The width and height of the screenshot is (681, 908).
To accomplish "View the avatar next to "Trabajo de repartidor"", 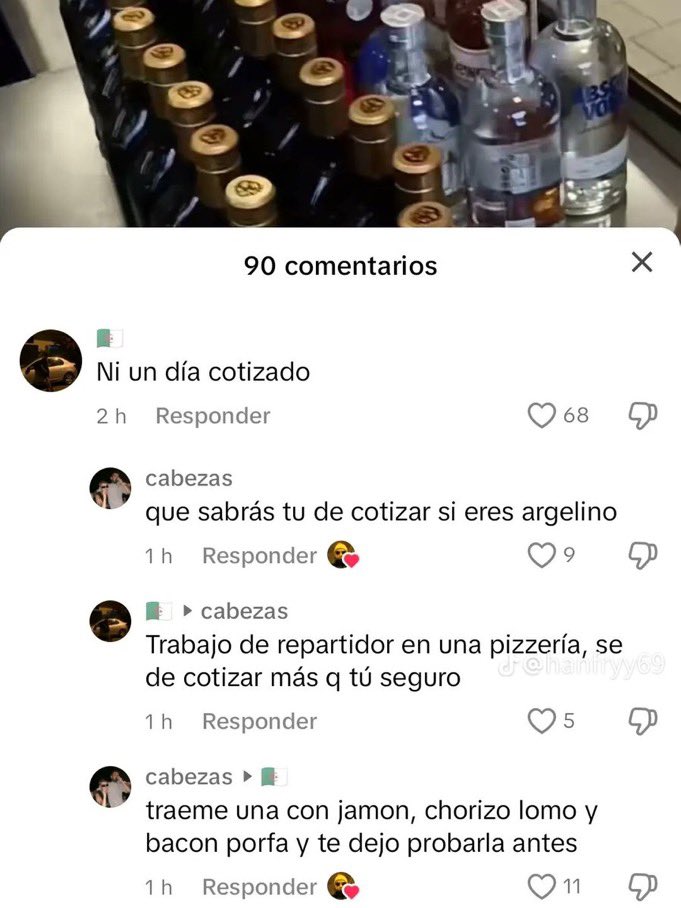I will point(110,621).
